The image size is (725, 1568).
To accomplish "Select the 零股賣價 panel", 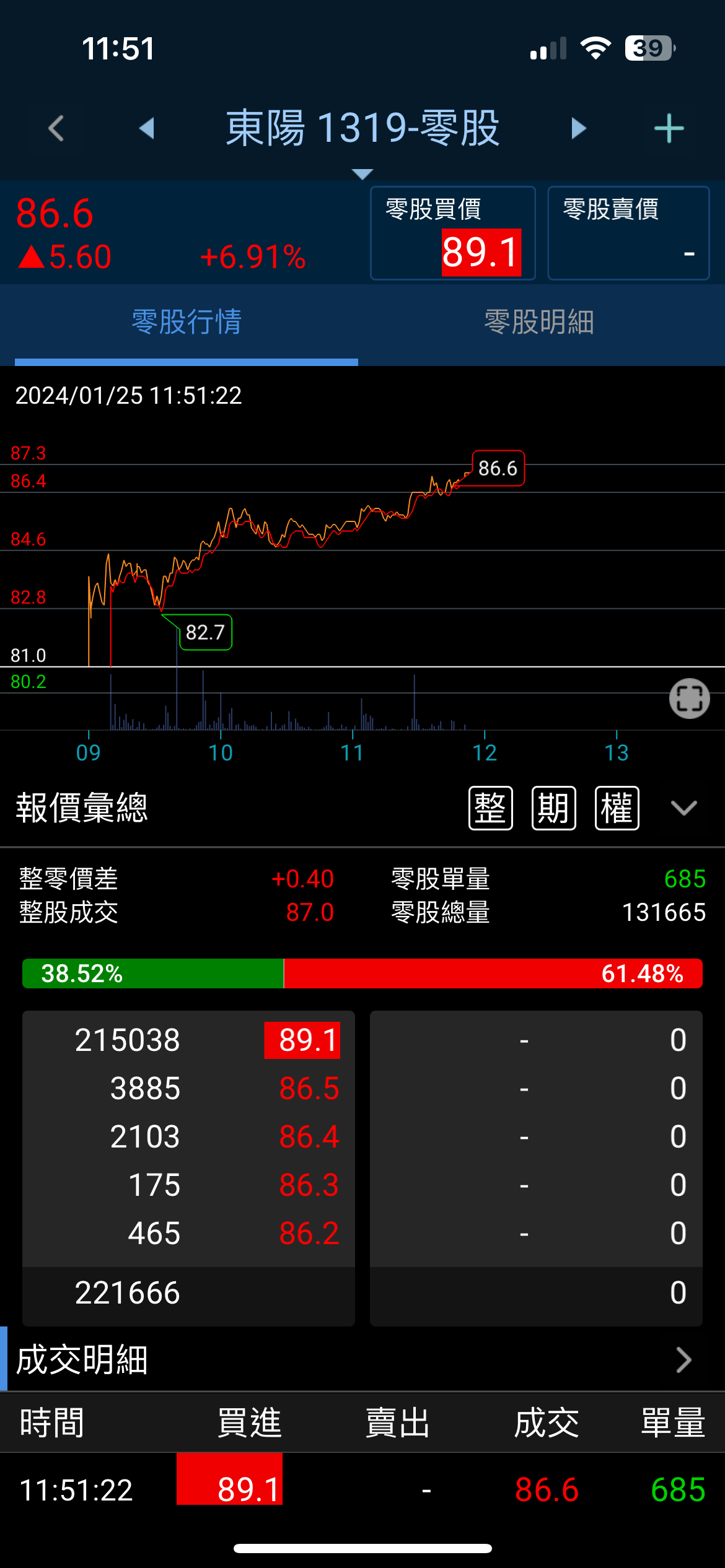I will tap(628, 232).
